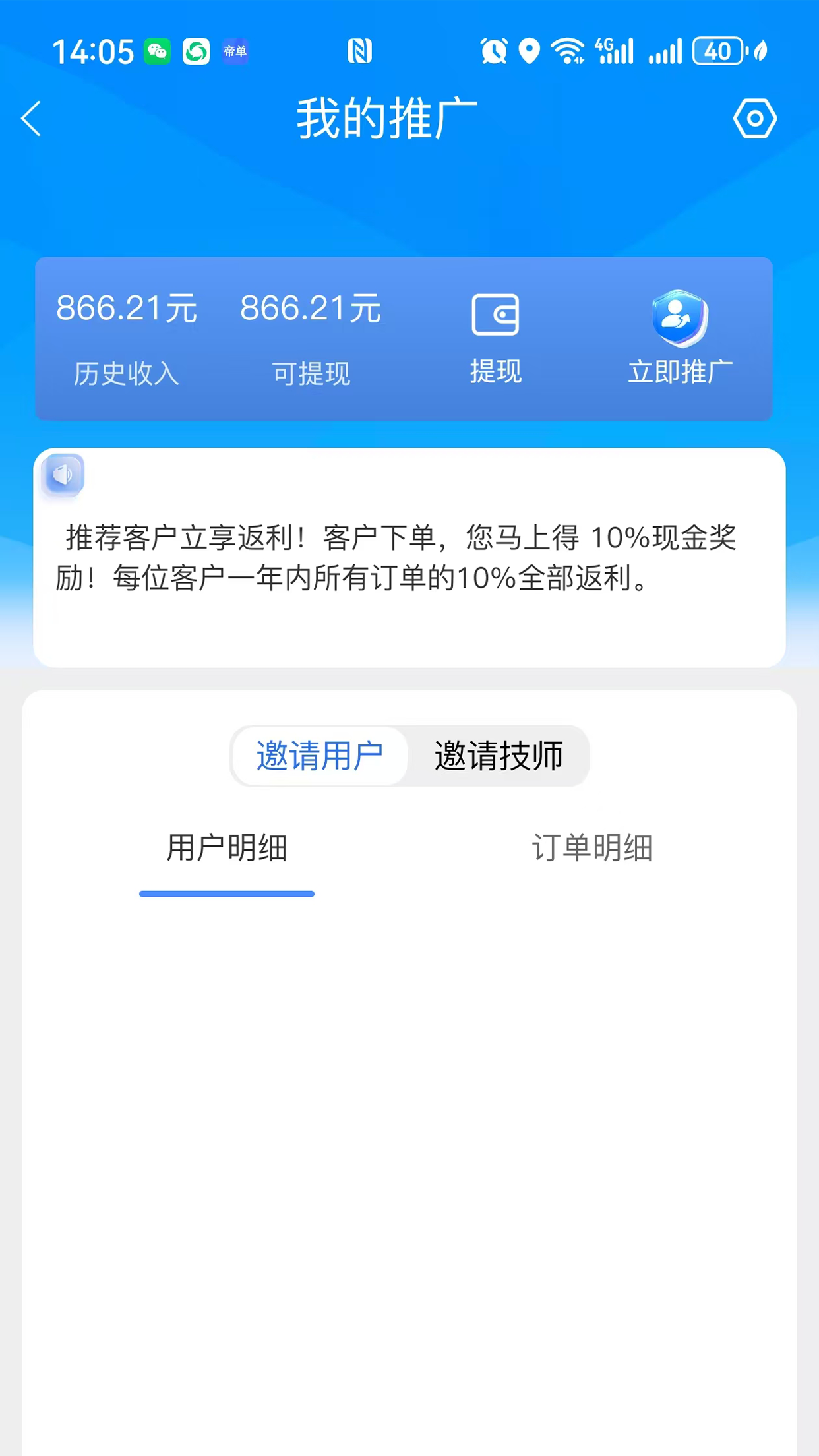Tap the NFC icon in the status bar
Screen dimensions: 819x1456
tap(359, 49)
